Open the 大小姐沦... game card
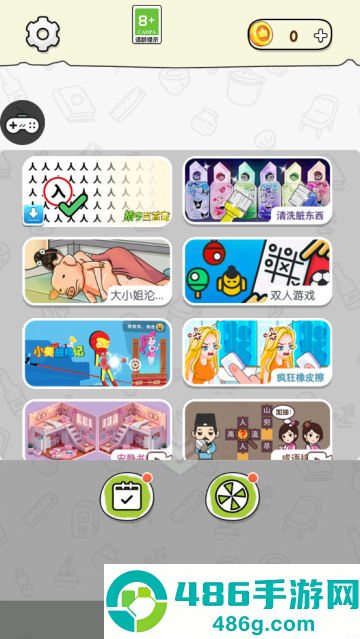The image size is (360, 639). (x=97, y=271)
